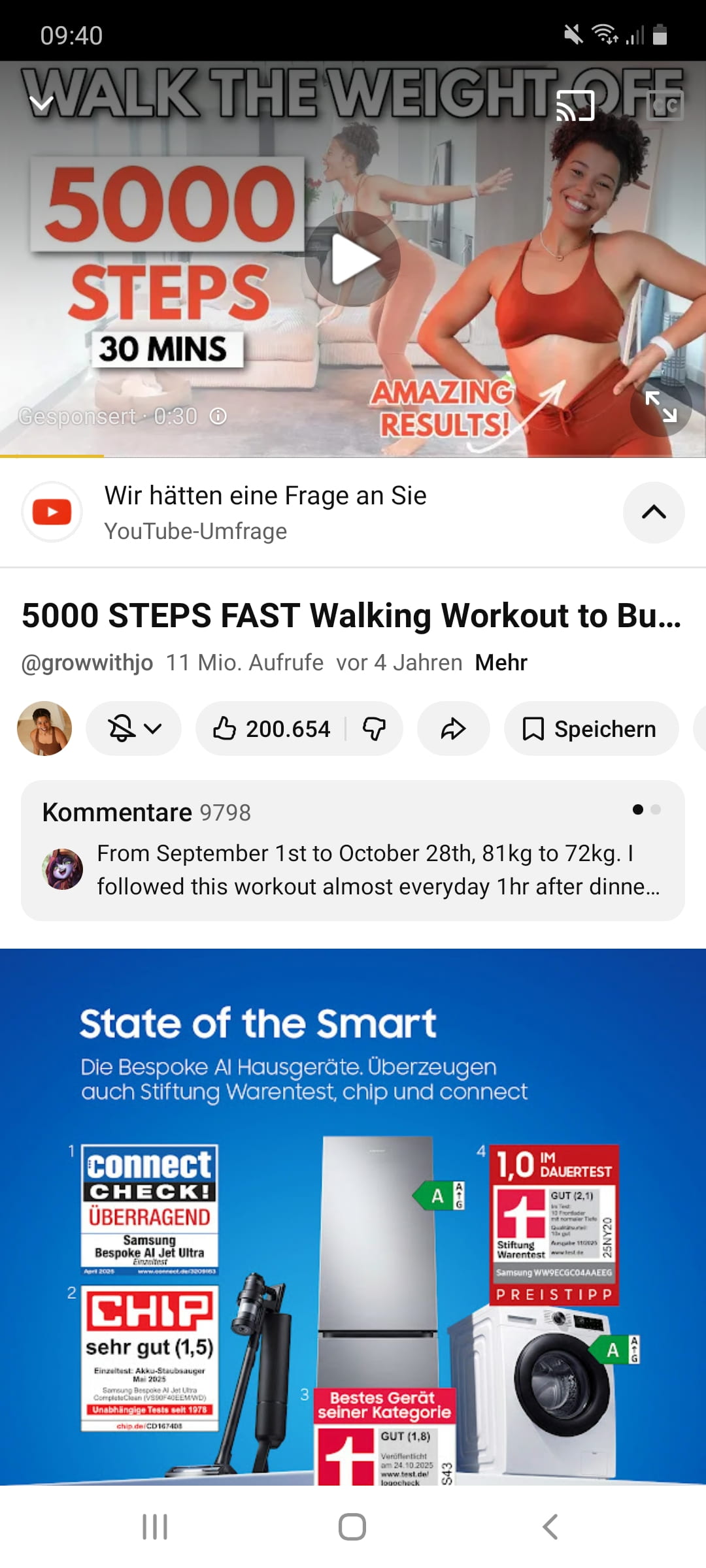
Task: Open the State of the Smart ad
Action: [x=353, y=1215]
